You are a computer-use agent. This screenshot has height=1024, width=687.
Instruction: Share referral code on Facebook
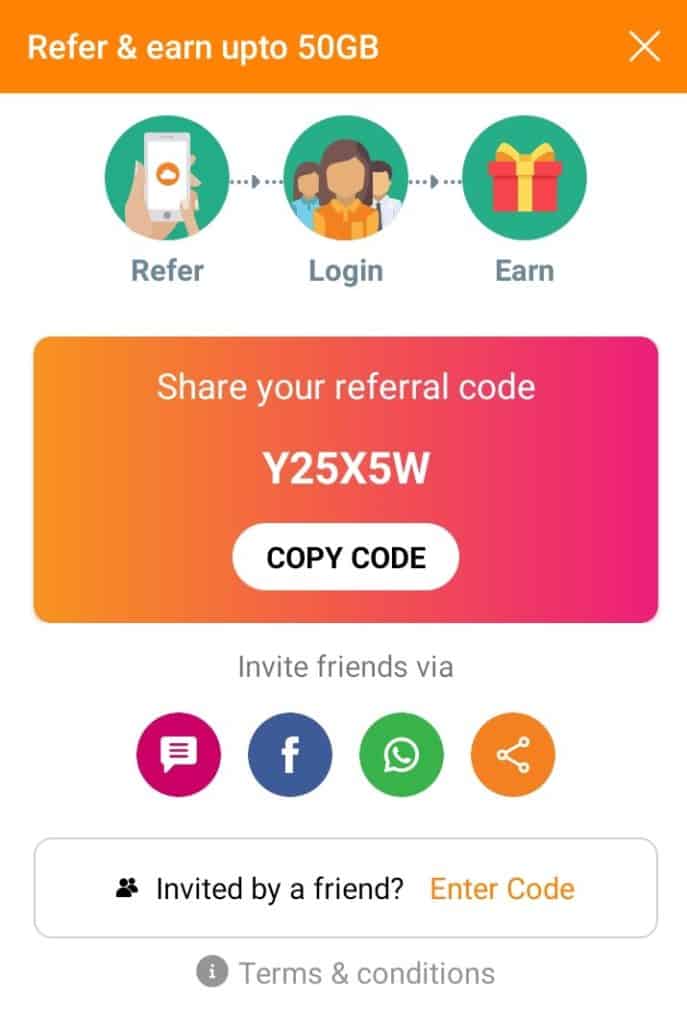(290, 754)
